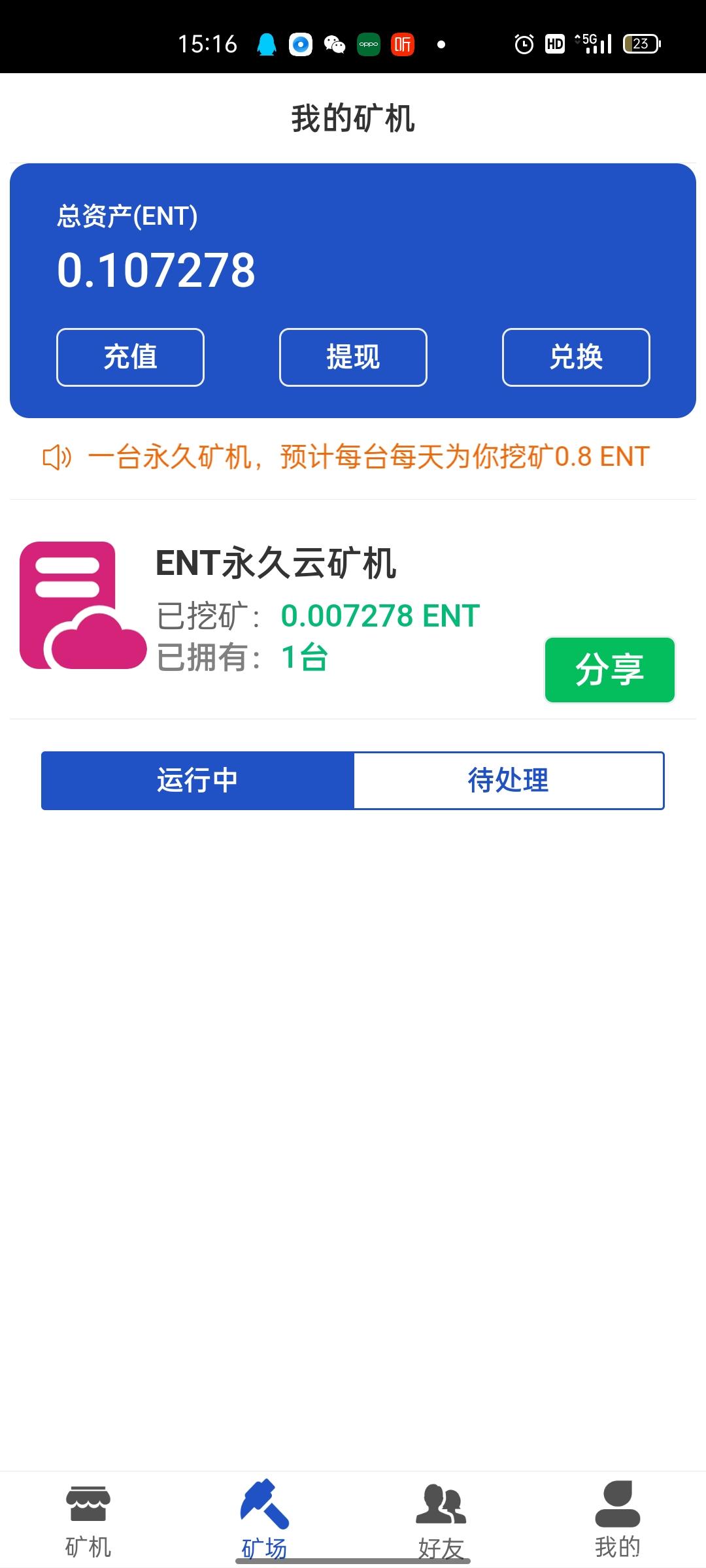Tap the total assets value 0.107278

(157, 269)
